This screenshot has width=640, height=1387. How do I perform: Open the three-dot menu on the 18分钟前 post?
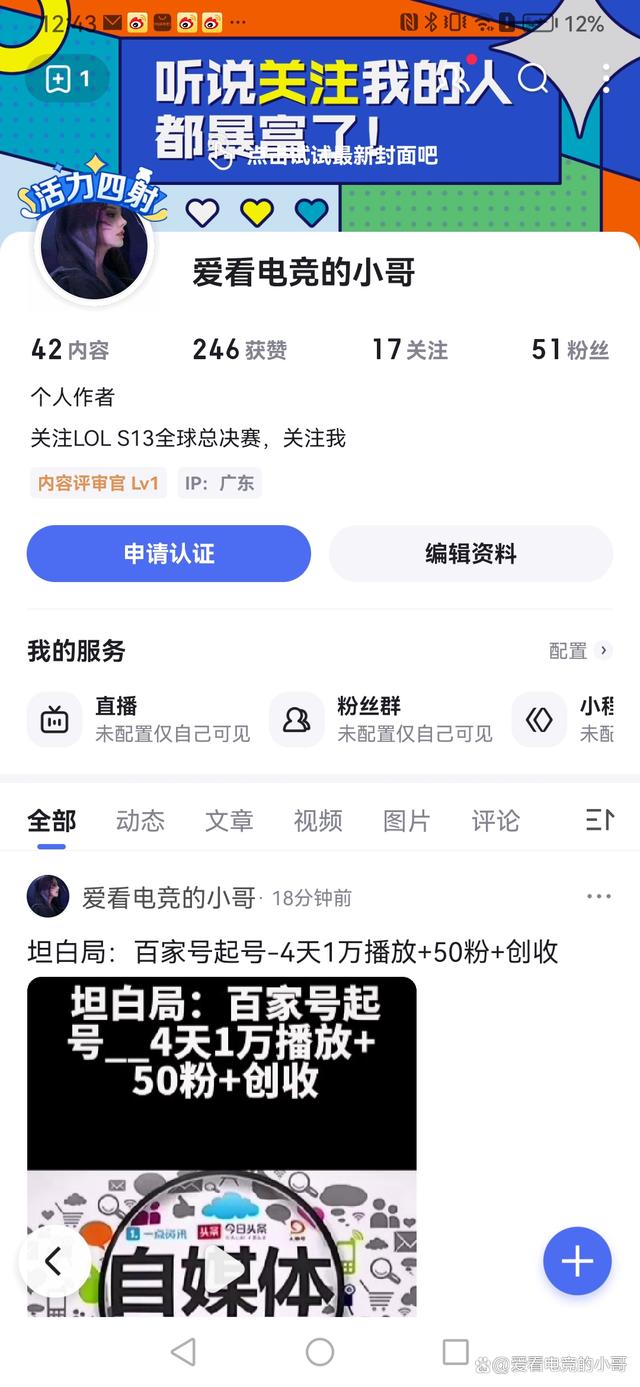pos(599,896)
